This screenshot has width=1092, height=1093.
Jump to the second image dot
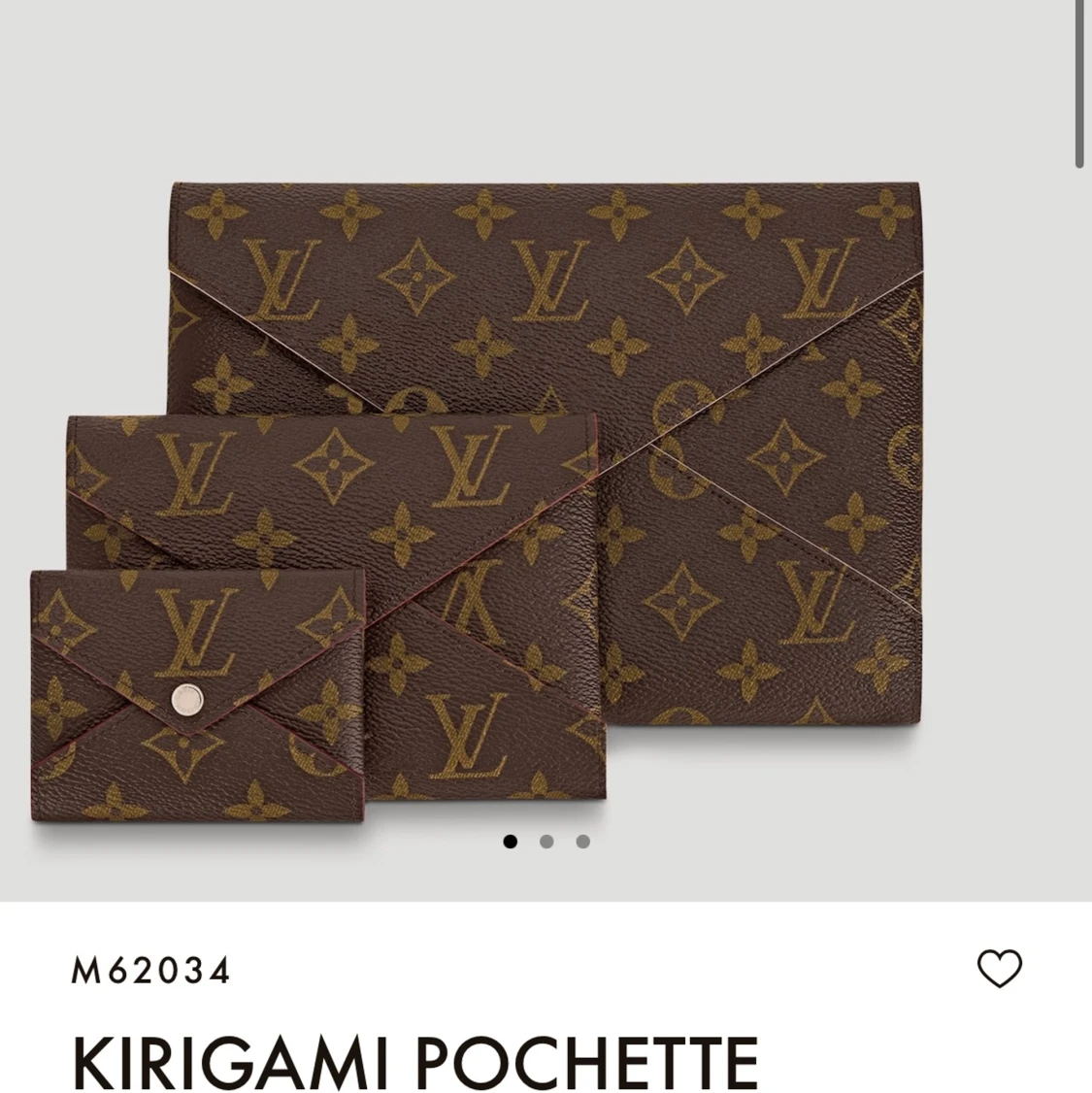click(x=546, y=842)
